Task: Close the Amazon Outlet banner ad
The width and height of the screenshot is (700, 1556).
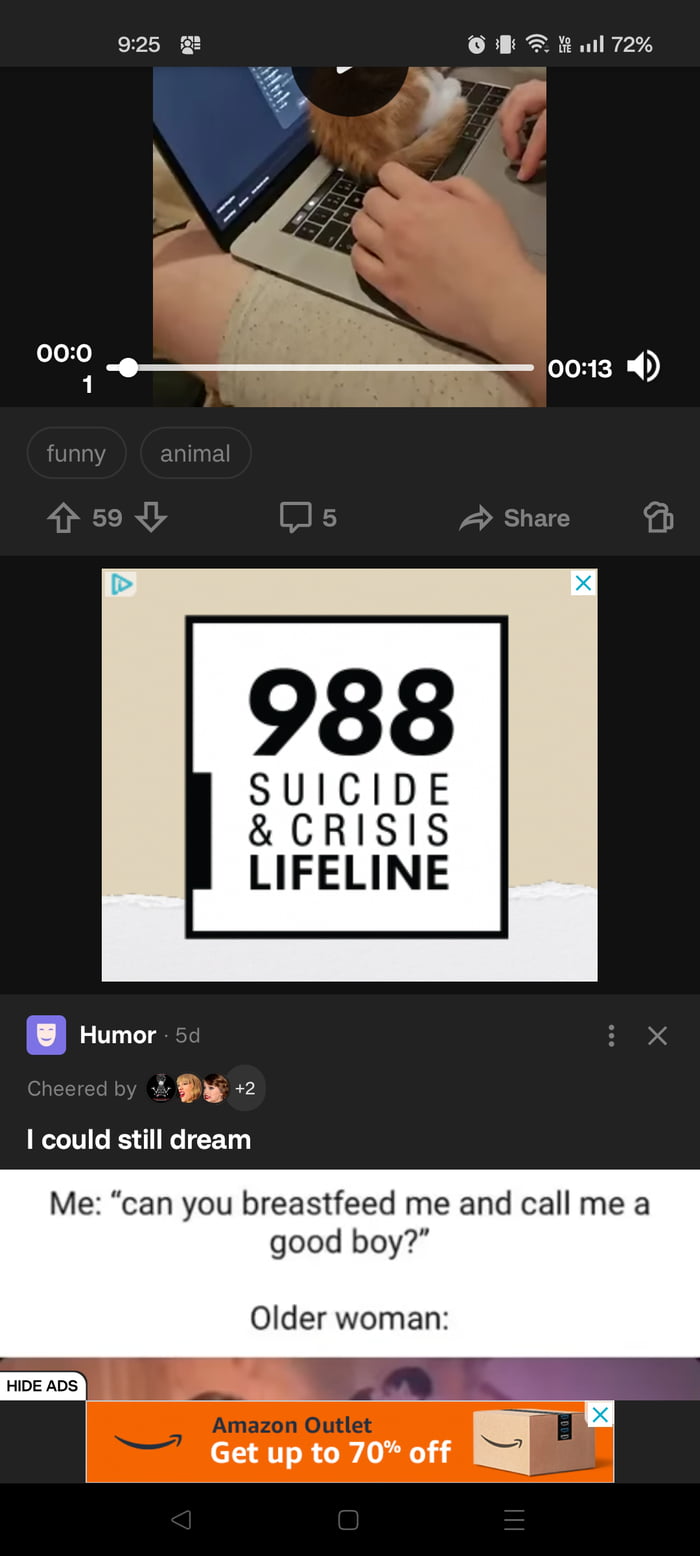Action: coord(600,1414)
